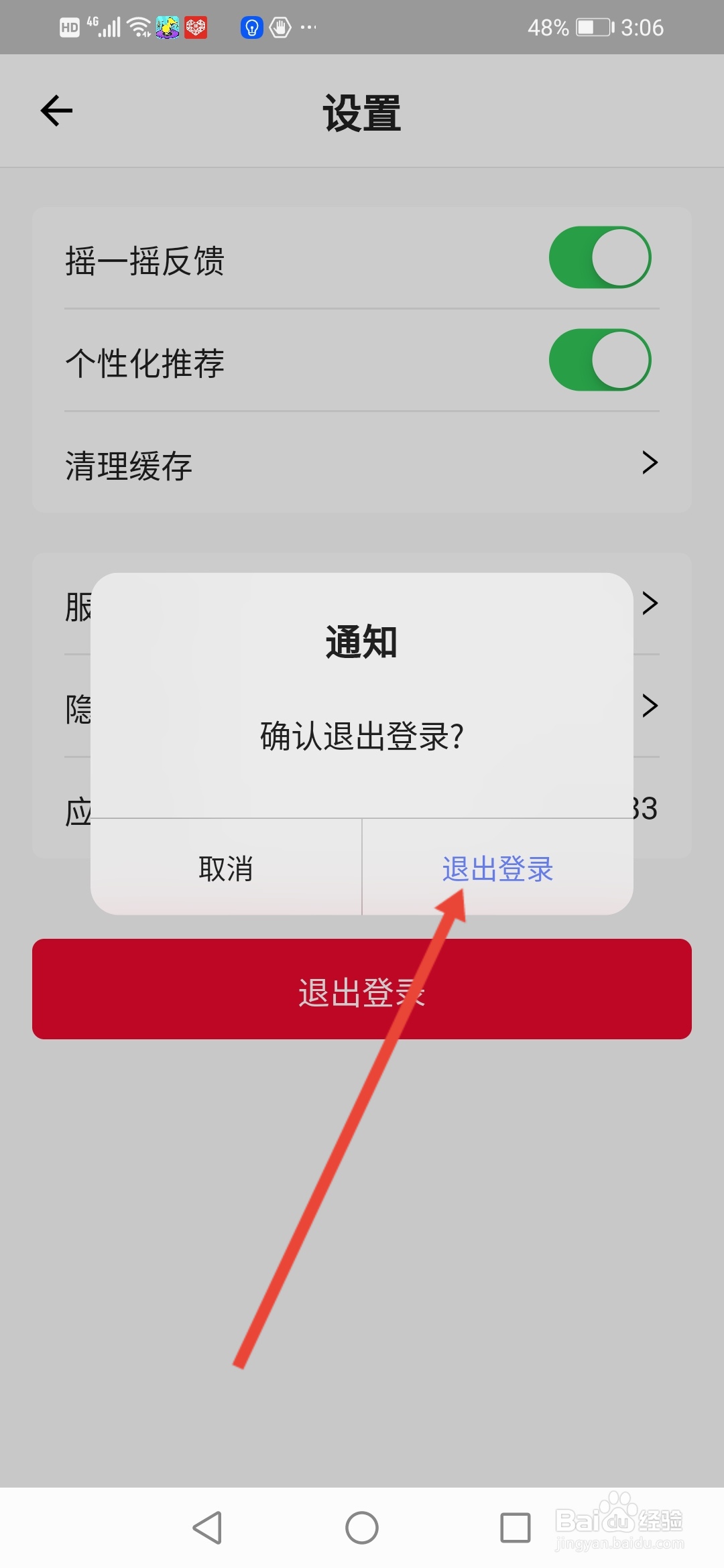
Task: Expand the 服务 row chevron
Action: pos(648,604)
